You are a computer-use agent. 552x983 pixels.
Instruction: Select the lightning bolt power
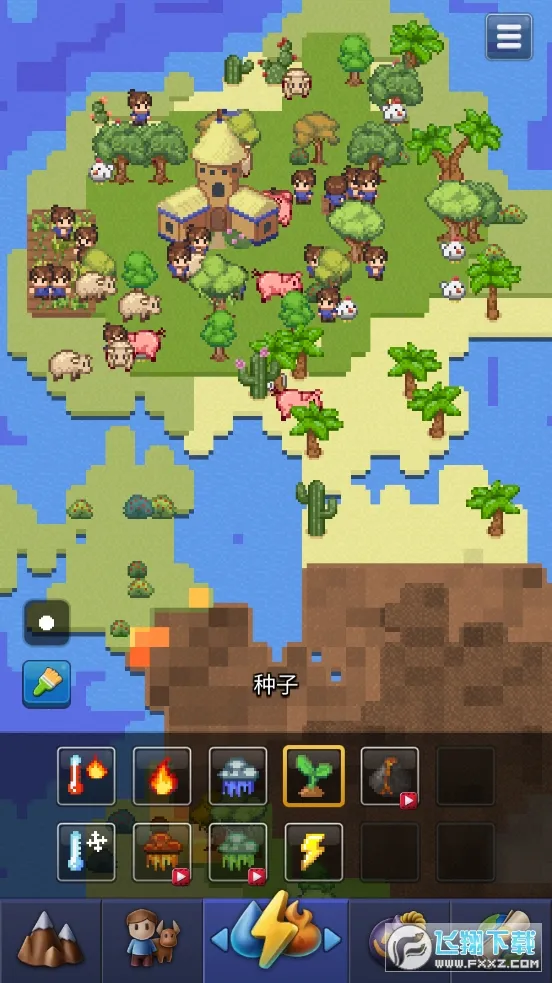click(x=314, y=852)
